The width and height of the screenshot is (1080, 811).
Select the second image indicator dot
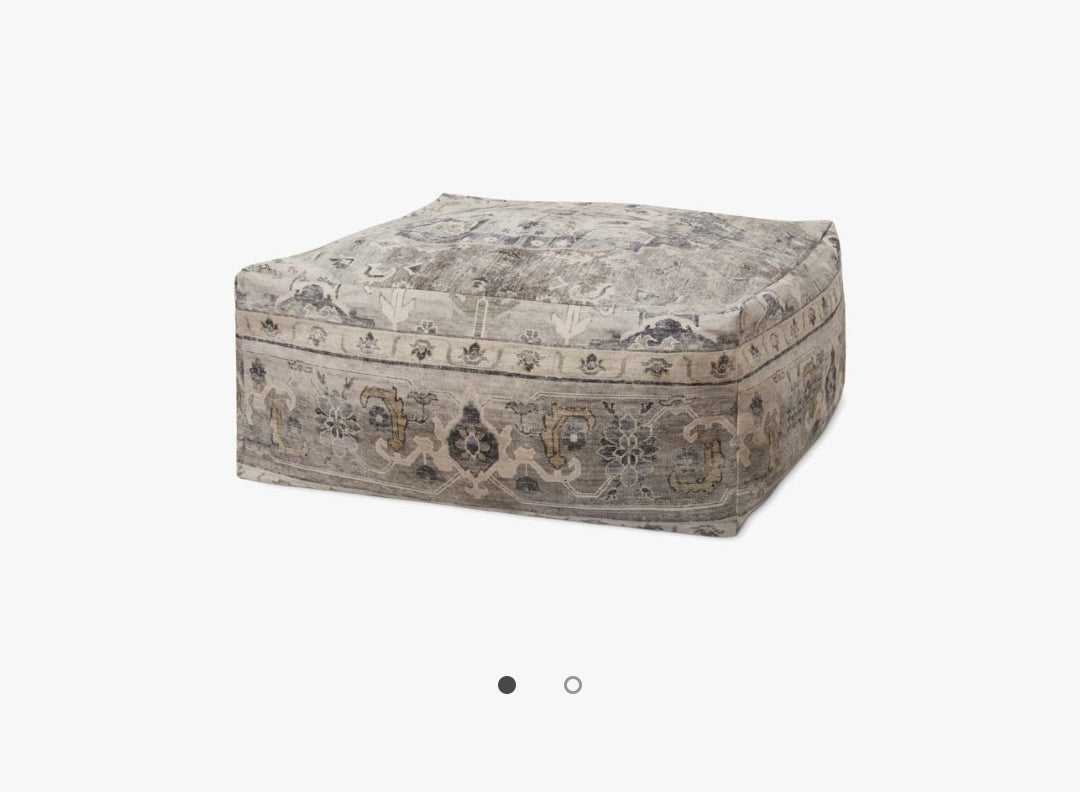[x=573, y=685]
